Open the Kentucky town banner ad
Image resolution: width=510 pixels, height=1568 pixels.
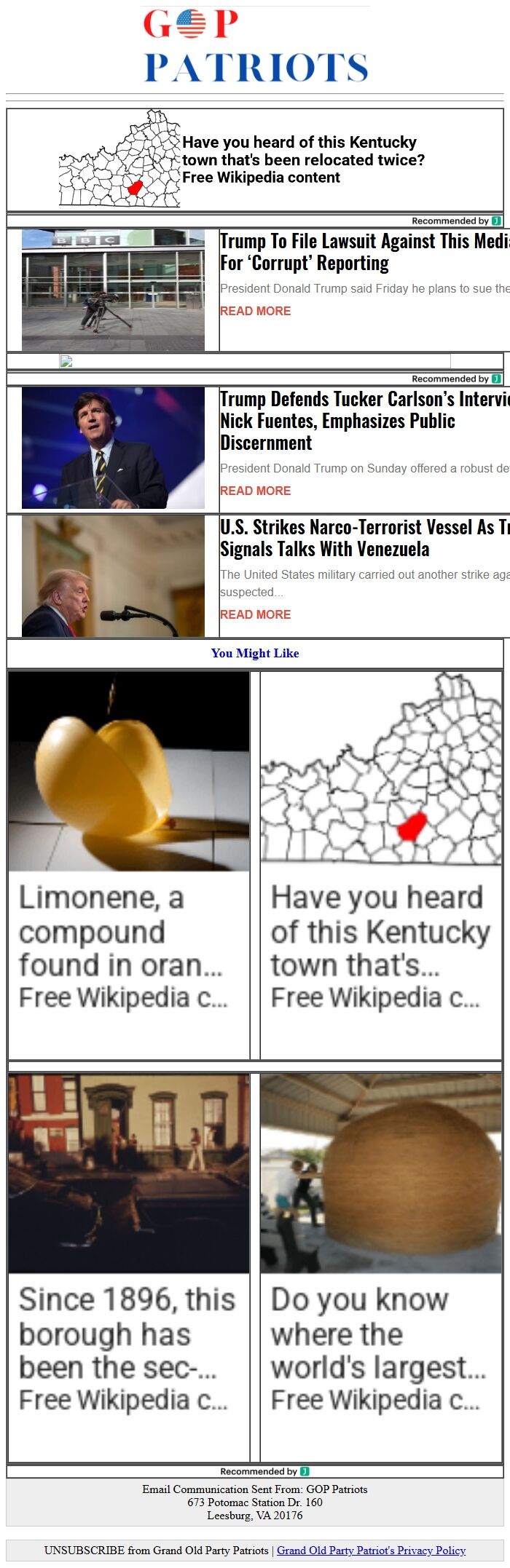point(254,159)
